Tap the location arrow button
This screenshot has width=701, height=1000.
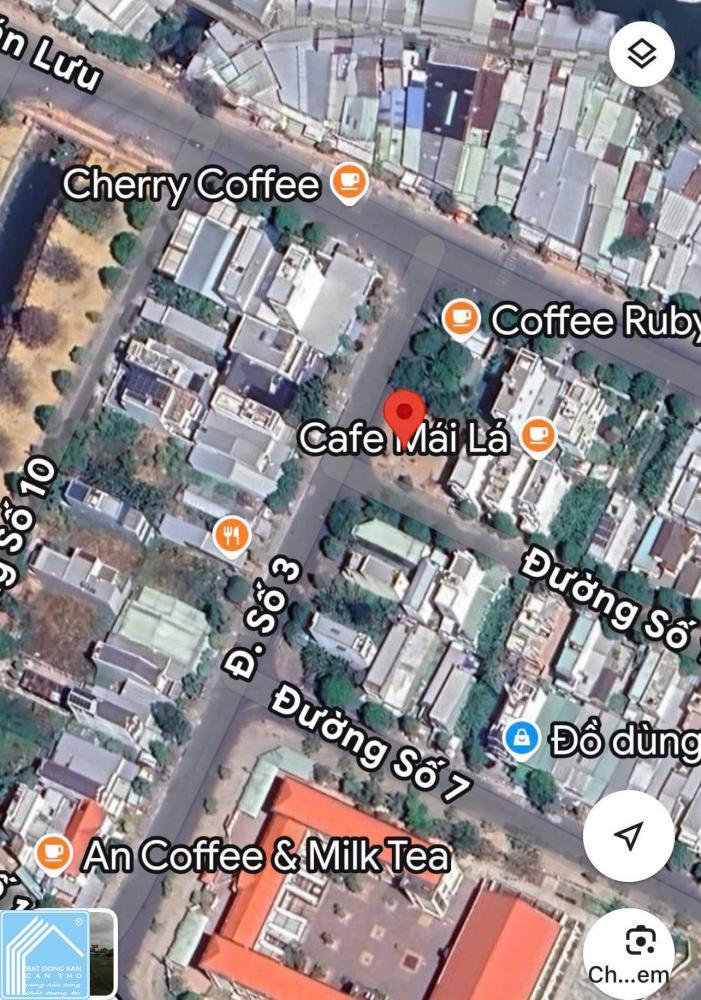click(629, 836)
